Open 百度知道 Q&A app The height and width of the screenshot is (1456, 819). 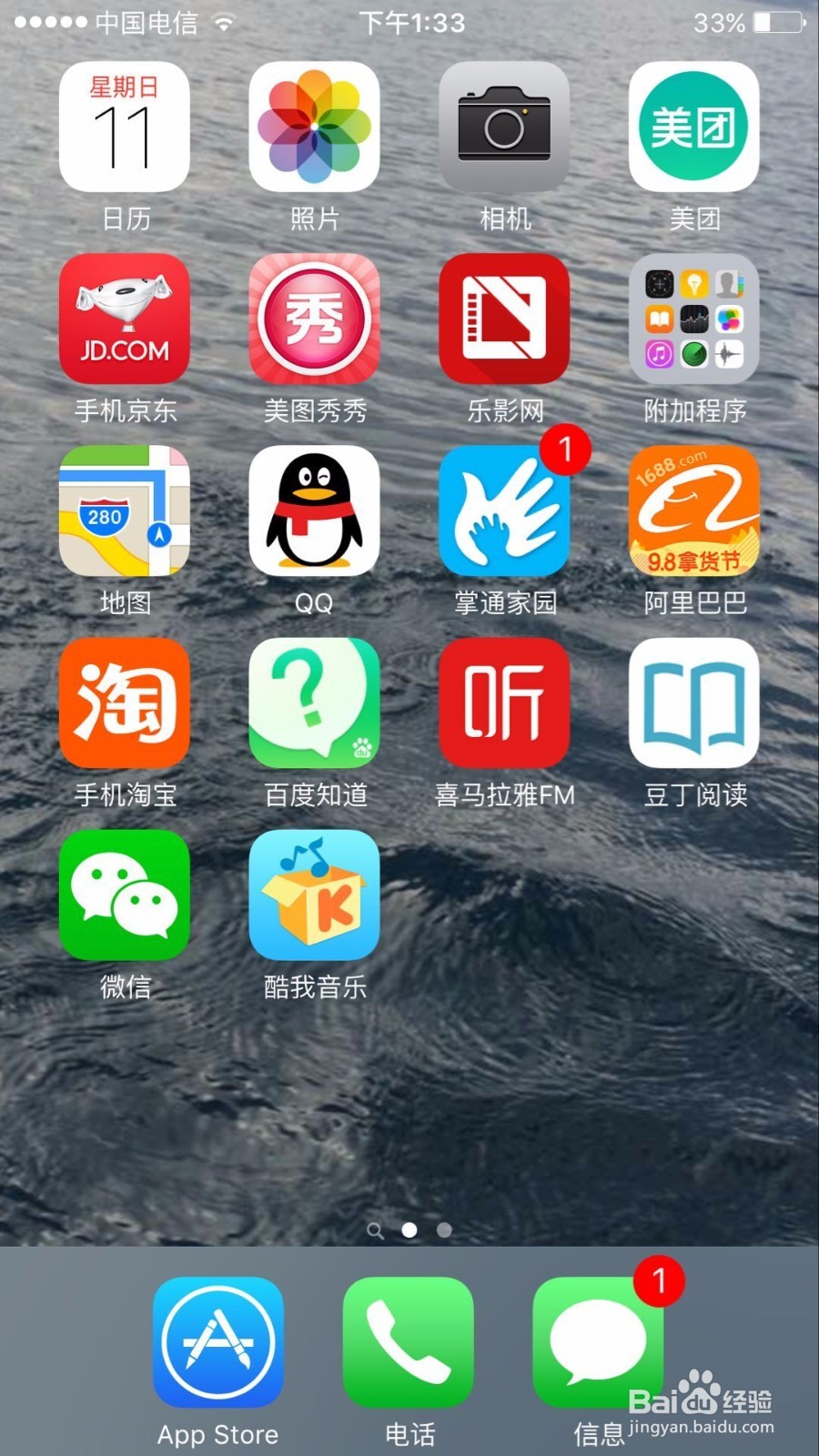pyautogui.click(x=314, y=703)
